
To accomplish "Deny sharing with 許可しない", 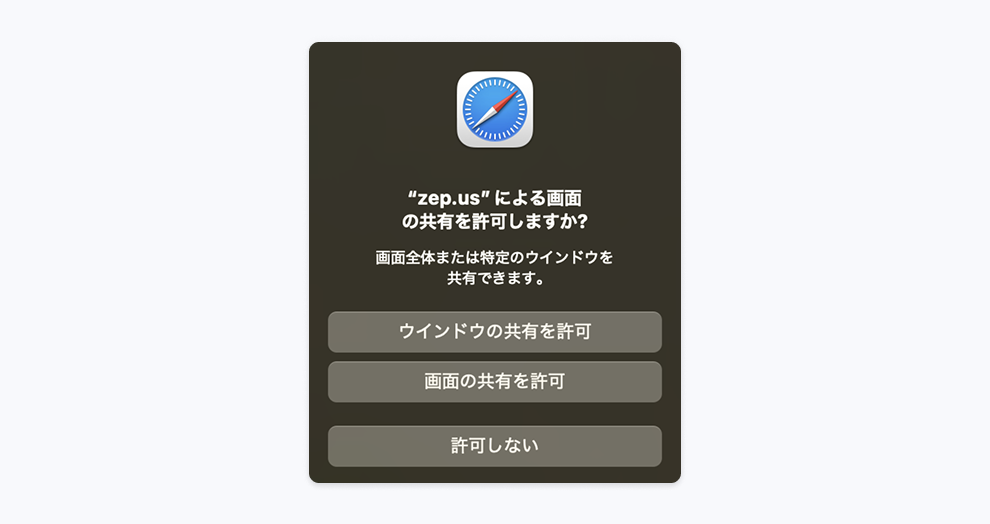I will [x=494, y=446].
